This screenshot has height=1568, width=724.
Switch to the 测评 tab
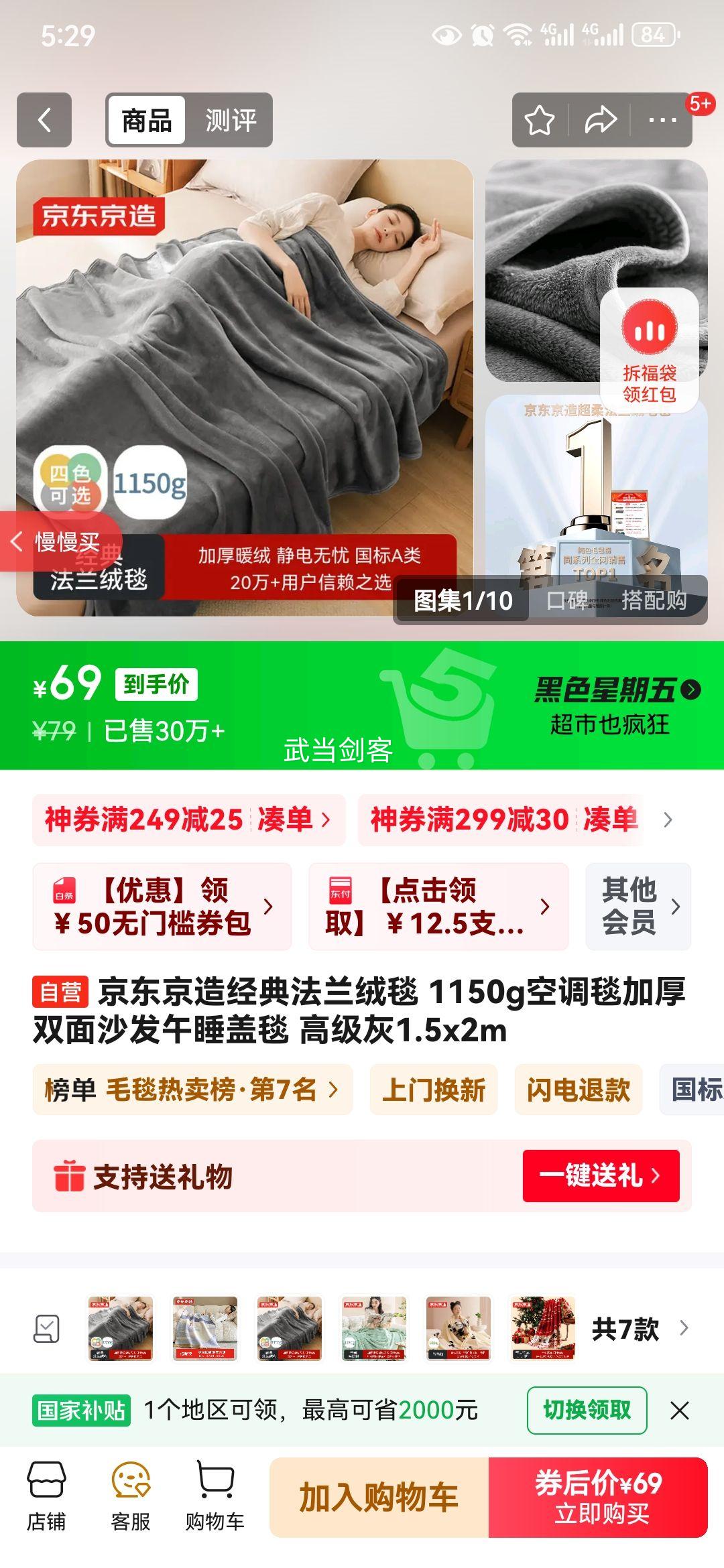[x=230, y=121]
